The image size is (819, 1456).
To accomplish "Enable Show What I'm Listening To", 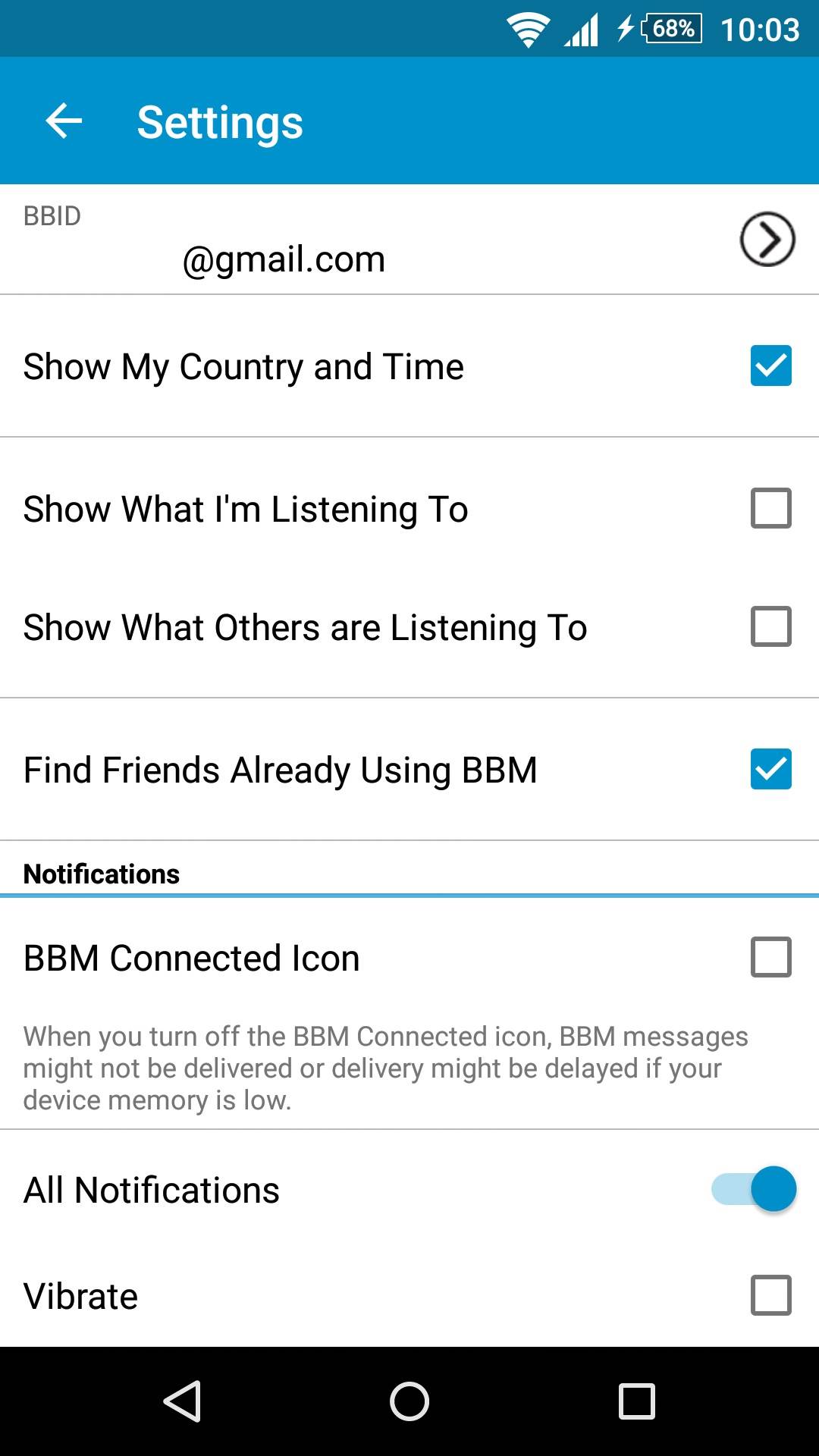I will pos(770,508).
